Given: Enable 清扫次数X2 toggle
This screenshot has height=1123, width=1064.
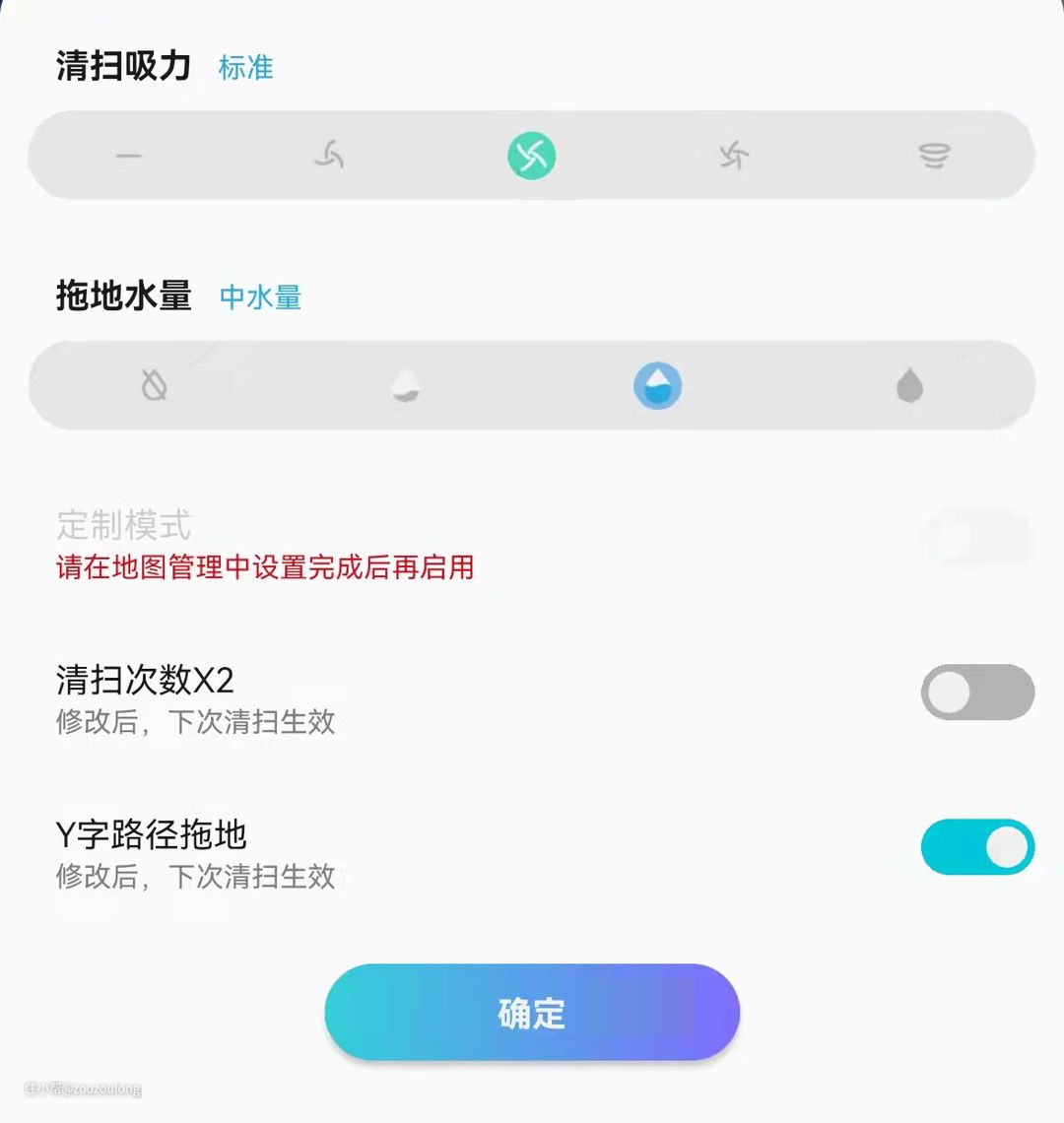Looking at the screenshot, I should pyautogui.click(x=977, y=693).
